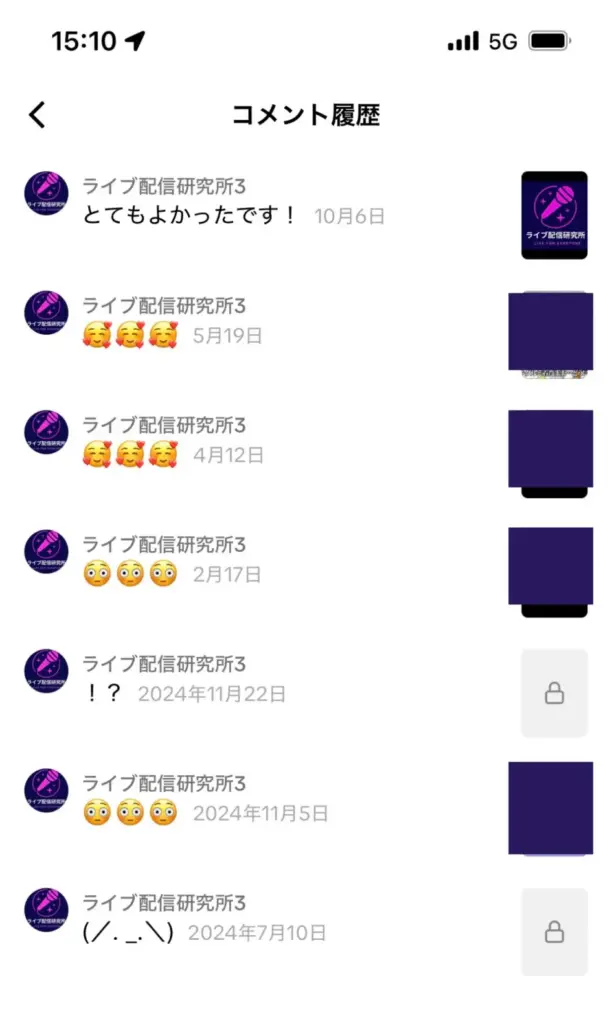This screenshot has height=1024, width=612.
Task: Open the video thumbnail beside the 10月6日 comment
Action: point(555,215)
